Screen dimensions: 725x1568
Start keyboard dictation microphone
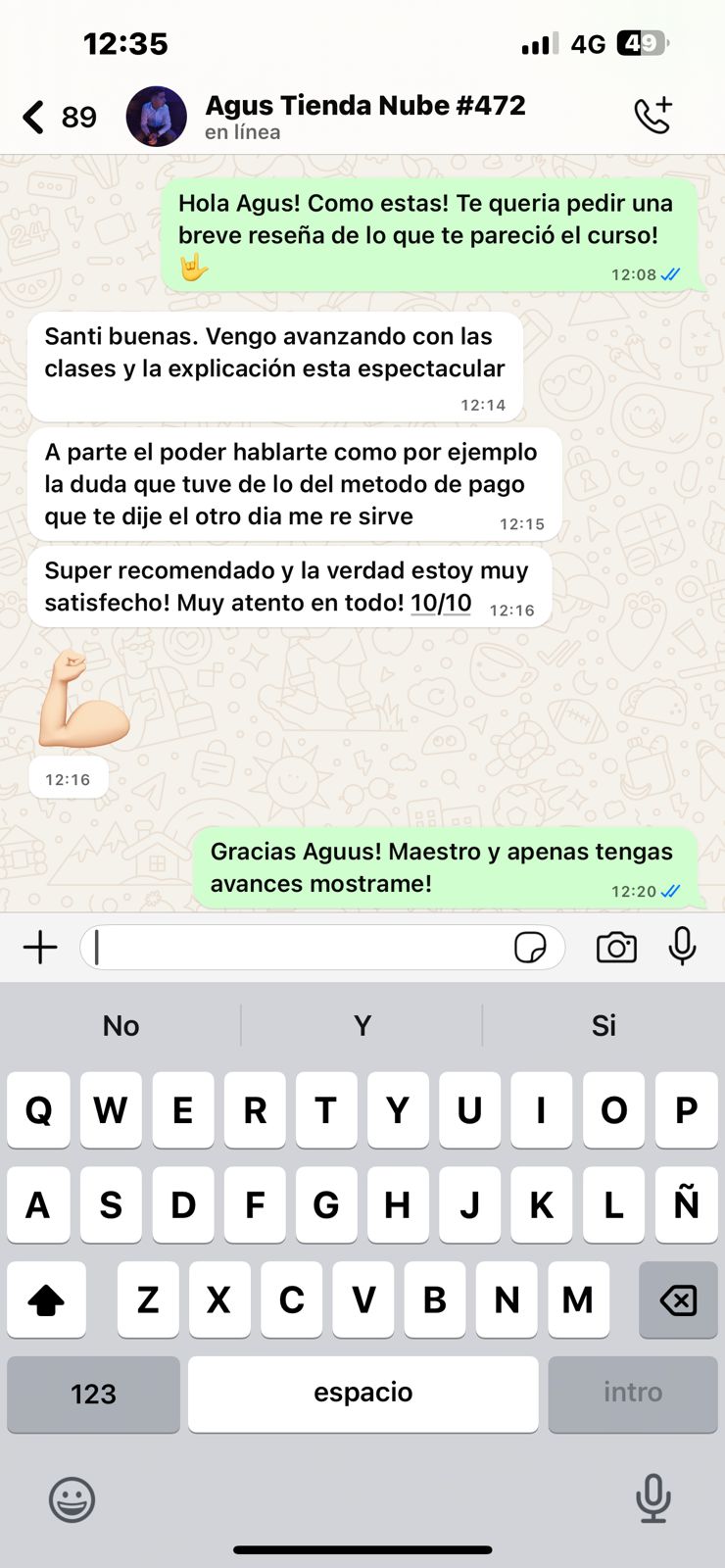652,1498
